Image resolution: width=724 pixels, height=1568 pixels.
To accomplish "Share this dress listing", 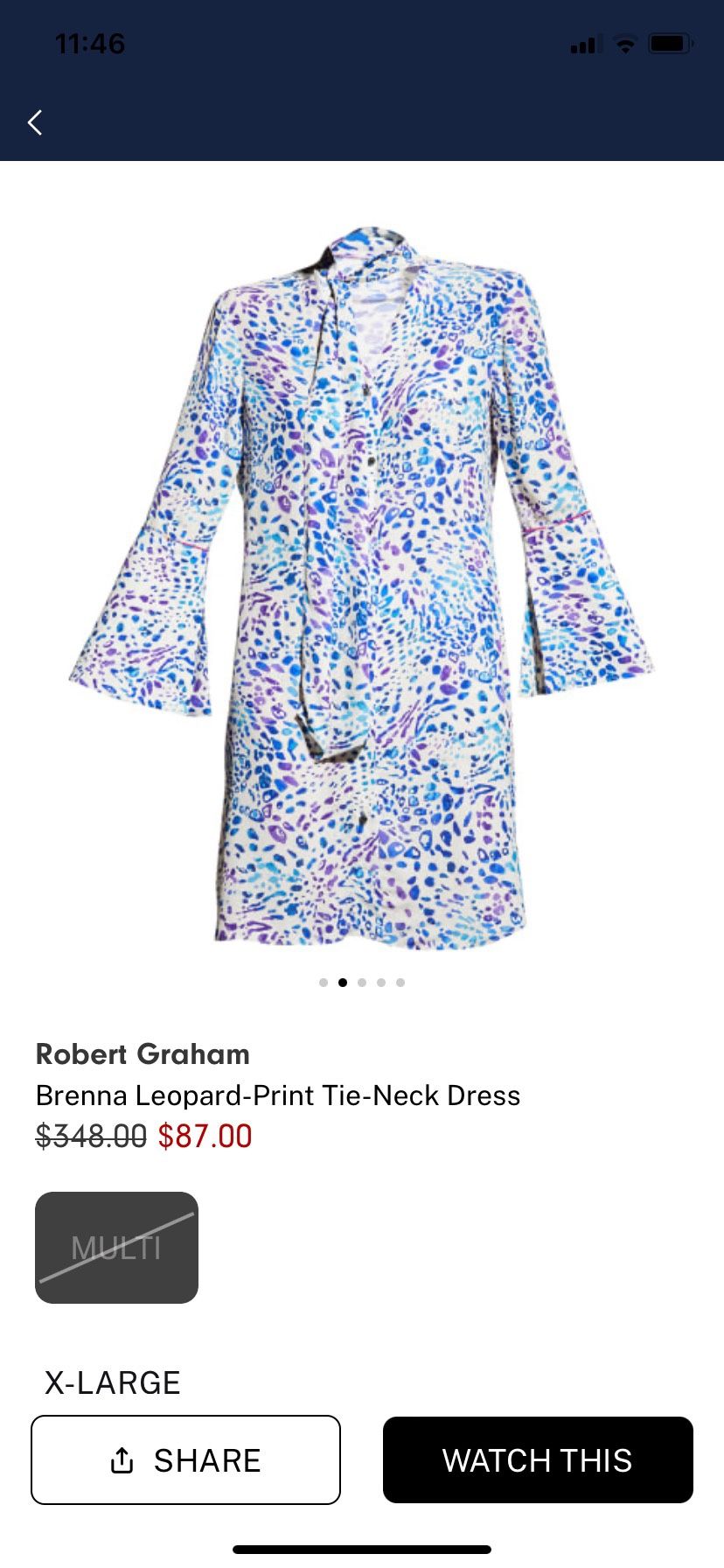I will (x=185, y=1459).
